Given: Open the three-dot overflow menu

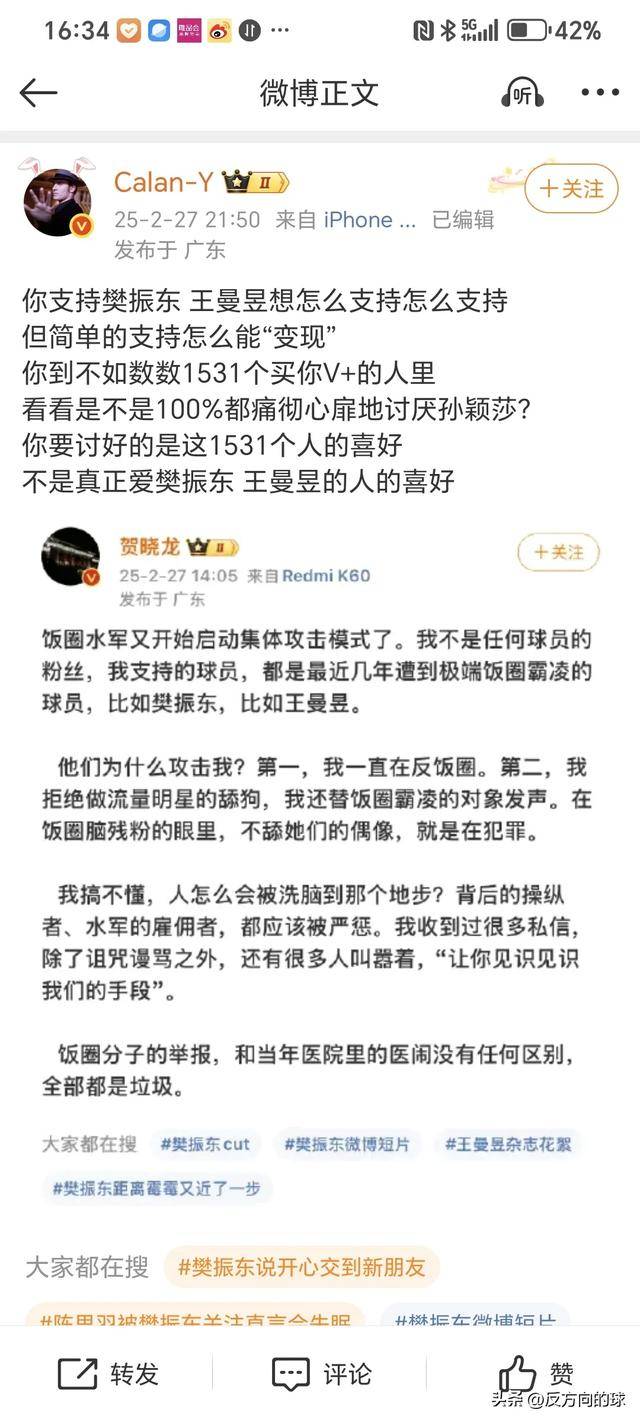Looking at the screenshot, I should point(600,93).
